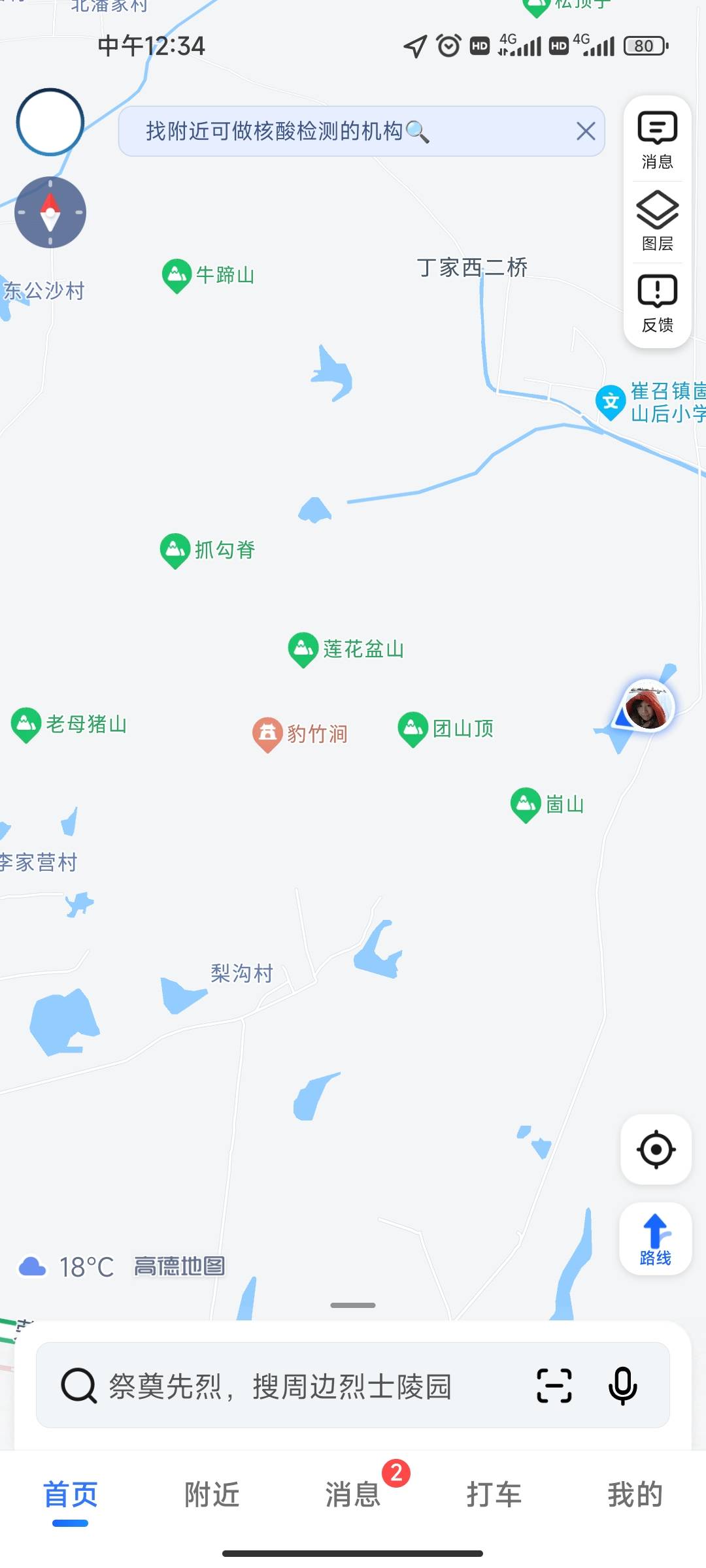
Task: Tap the compass icon to reset orientation
Action: pos(51,212)
